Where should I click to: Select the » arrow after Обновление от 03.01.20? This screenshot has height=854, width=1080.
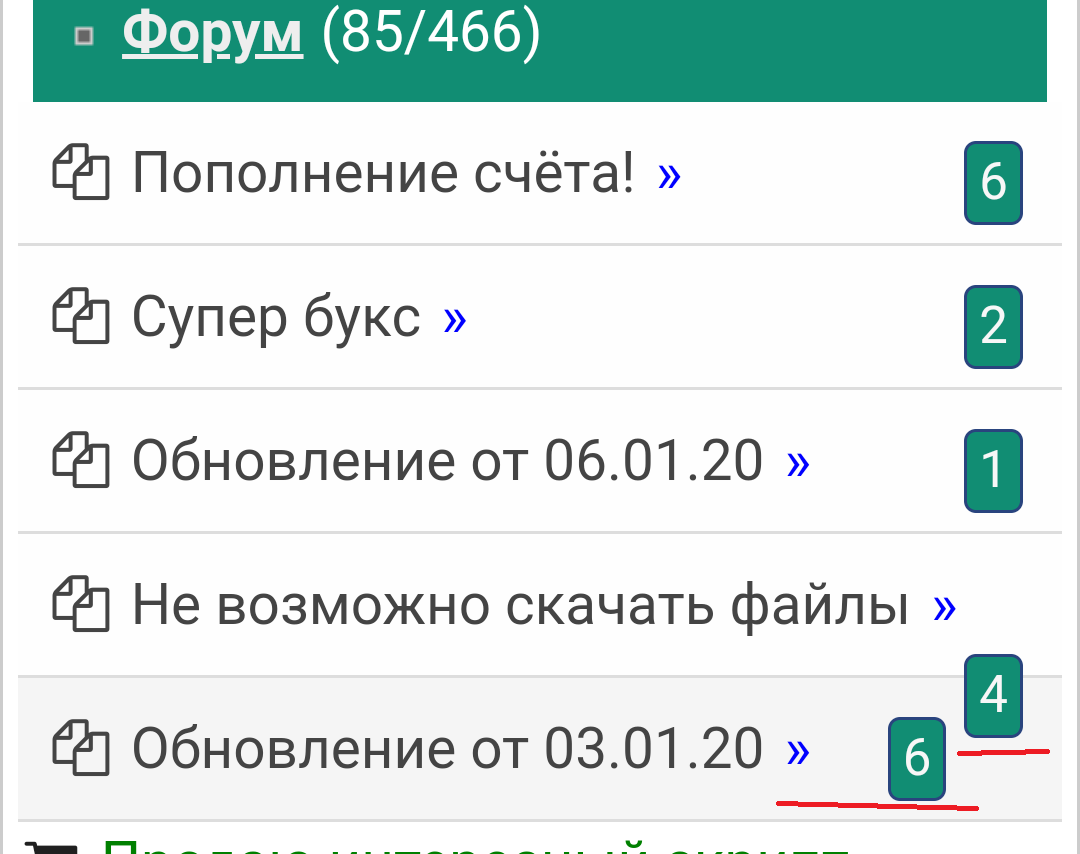point(797,751)
